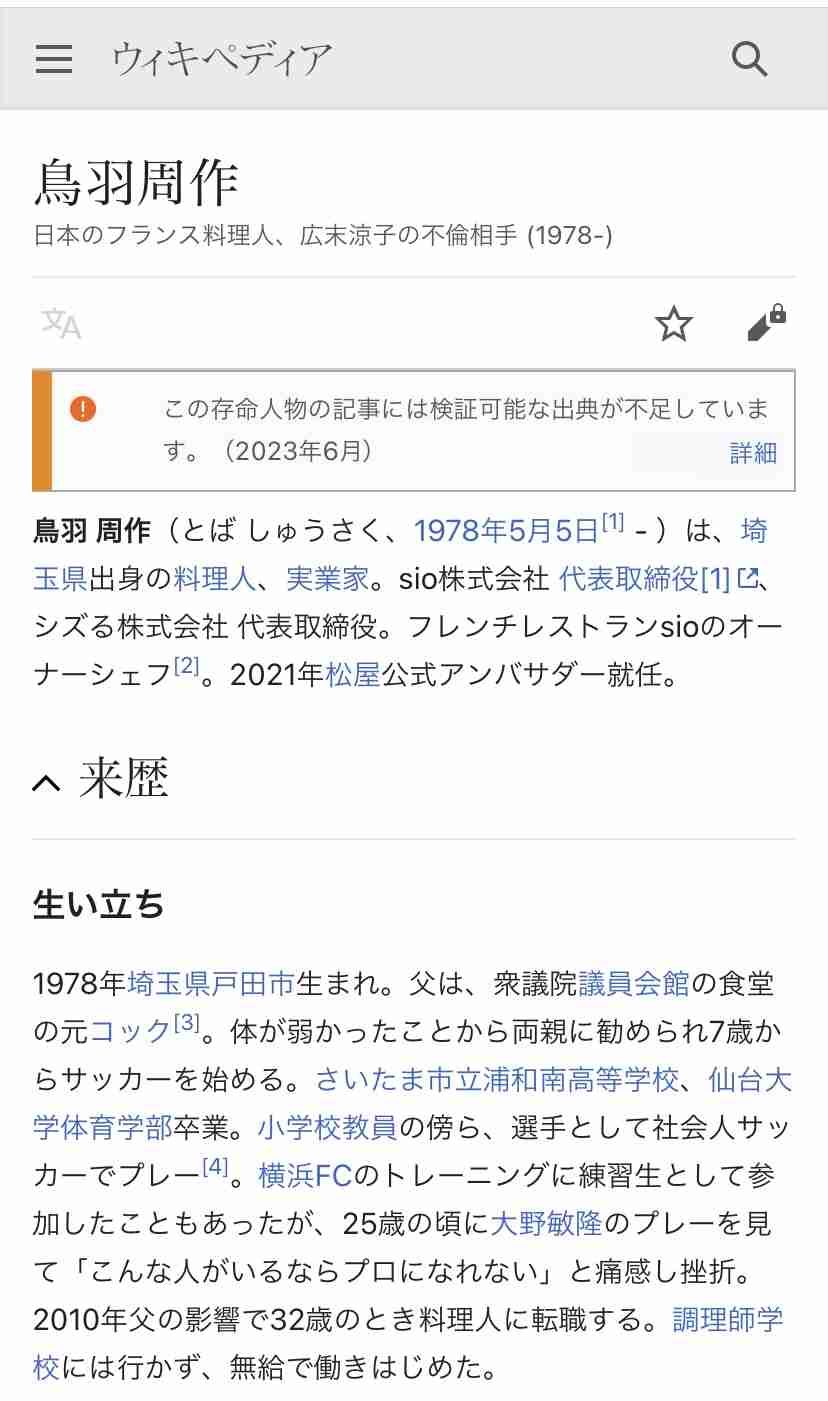
Task: Open the 埼玉県戸田市 link
Action: point(211,984)
